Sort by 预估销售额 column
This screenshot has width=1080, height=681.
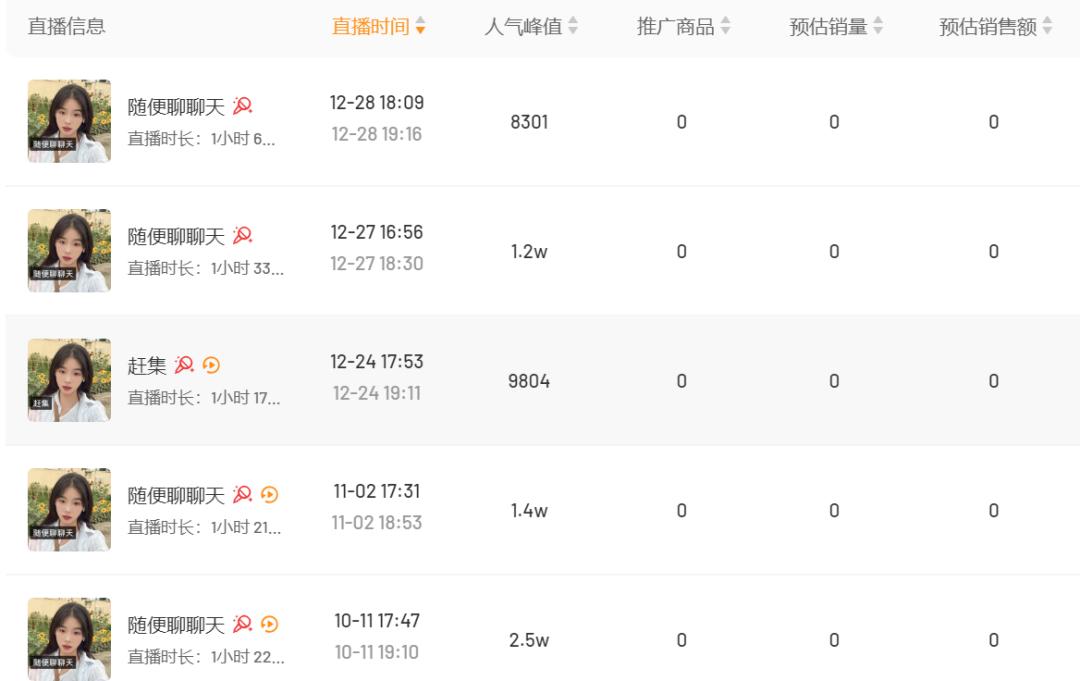[996, 27]
